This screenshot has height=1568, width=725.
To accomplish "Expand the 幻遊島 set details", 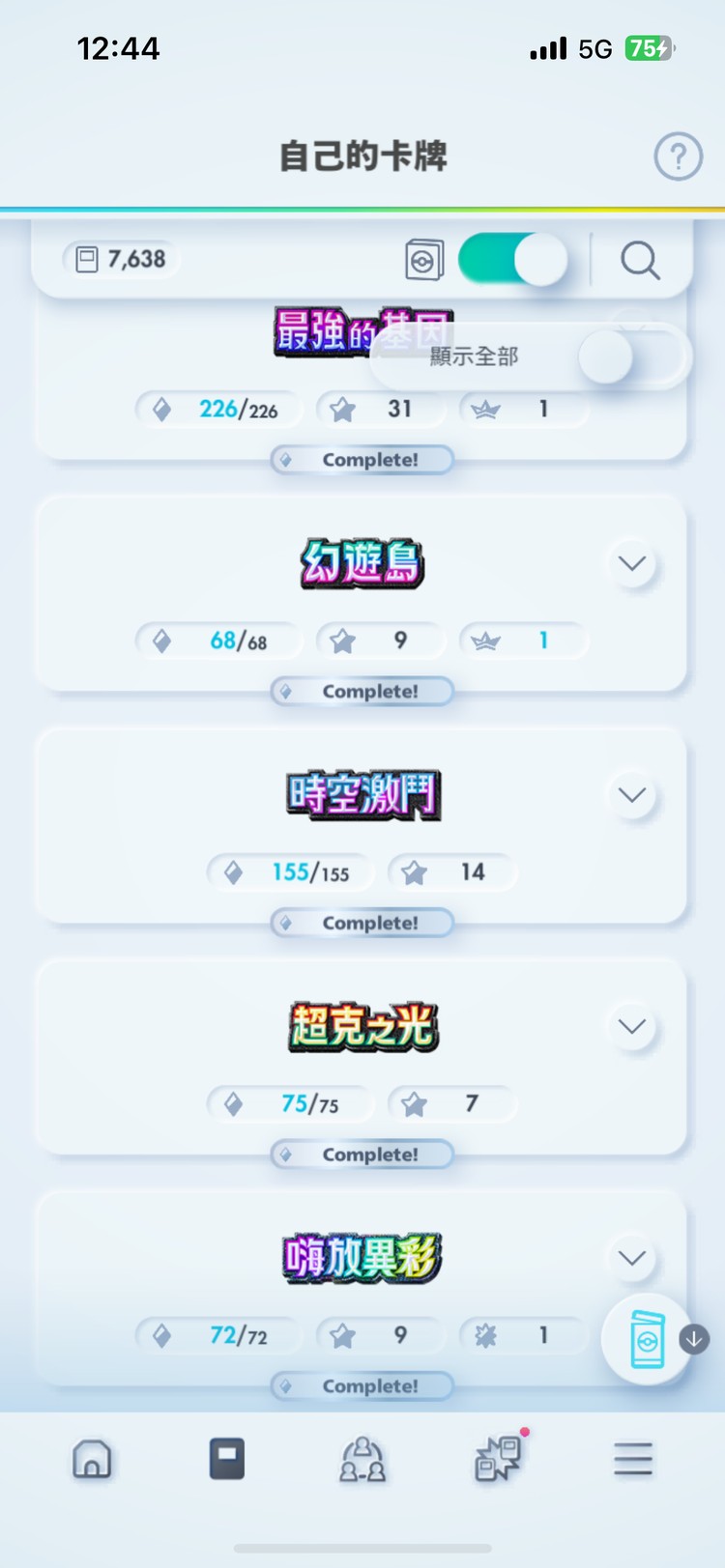I will [x=631, y=563].
